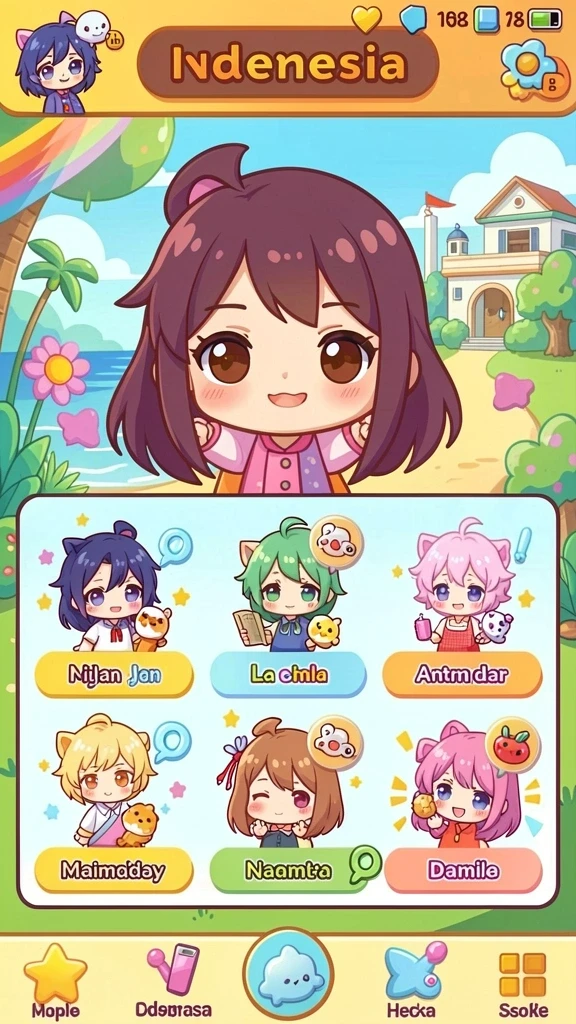Select the Nijan Jon character
Screen dimensions: 576x1024
pos(114,674)
